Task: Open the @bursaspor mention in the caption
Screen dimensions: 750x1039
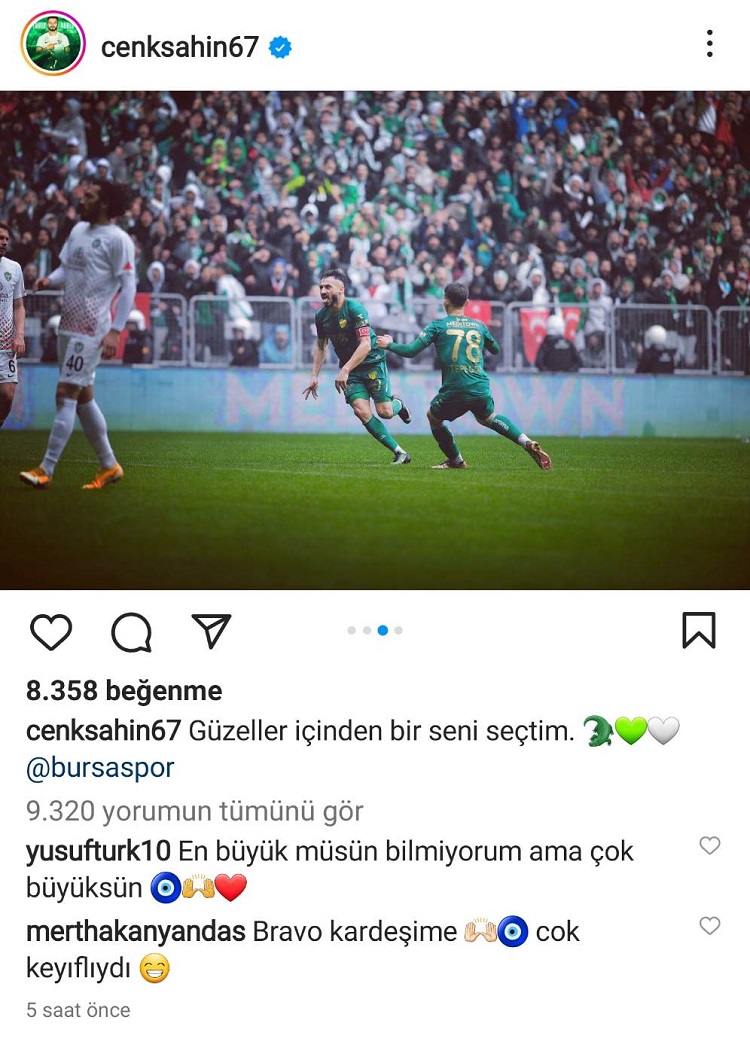Action: [100, 768]
